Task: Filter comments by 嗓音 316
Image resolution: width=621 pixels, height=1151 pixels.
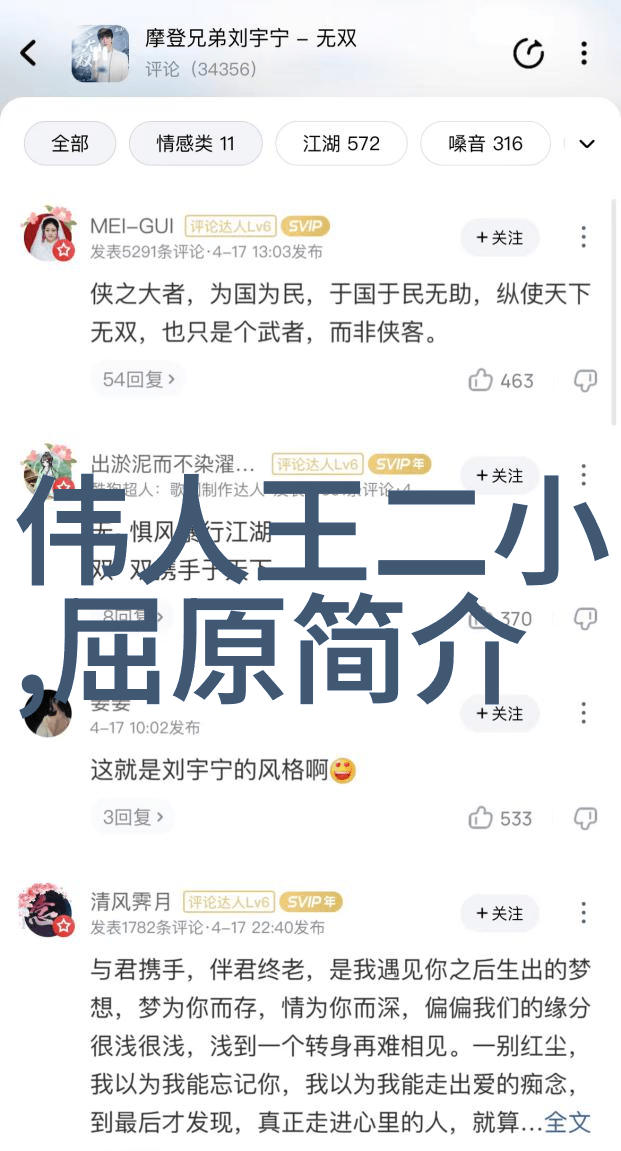Action: pos(485,144)
